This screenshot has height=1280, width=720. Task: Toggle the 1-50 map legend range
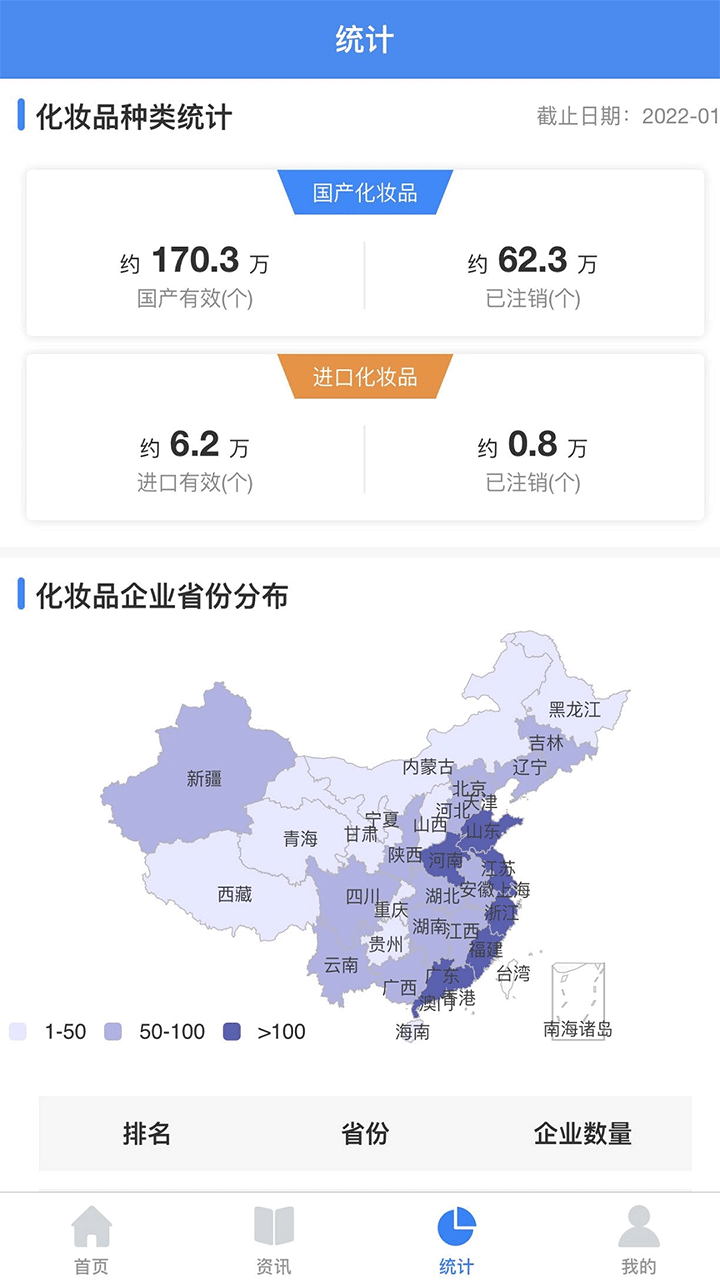[x=48, y=1032]
